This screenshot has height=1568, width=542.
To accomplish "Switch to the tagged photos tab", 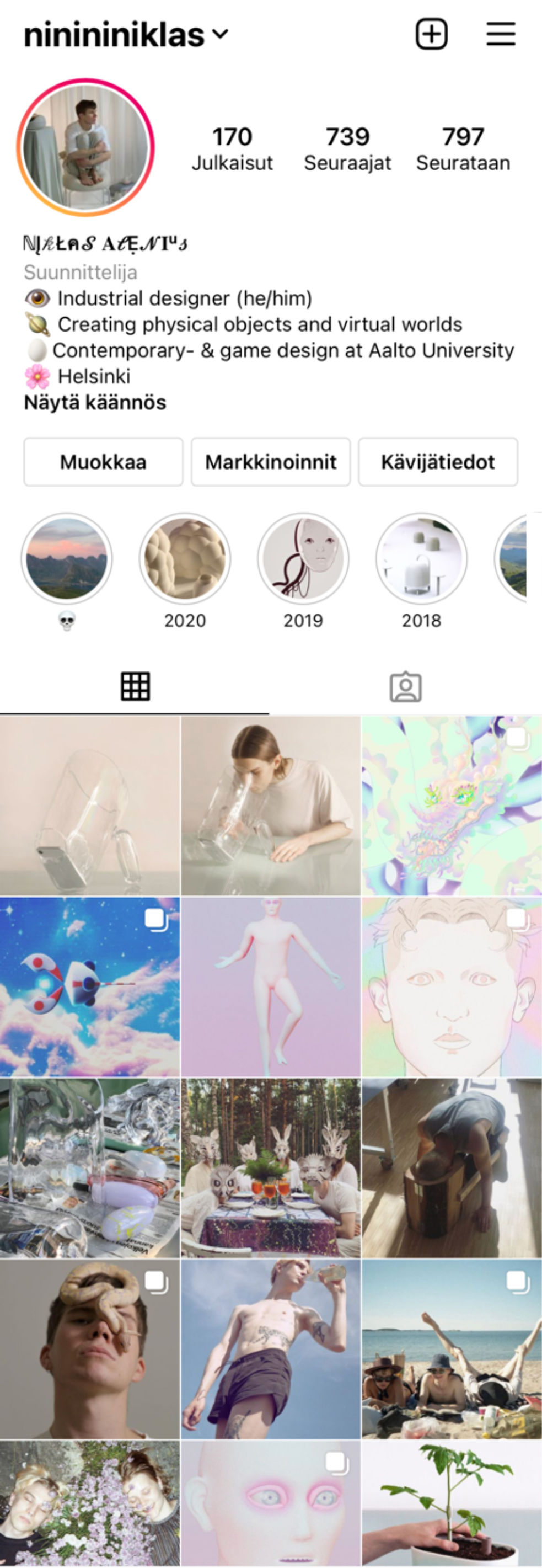I will 406,686.
